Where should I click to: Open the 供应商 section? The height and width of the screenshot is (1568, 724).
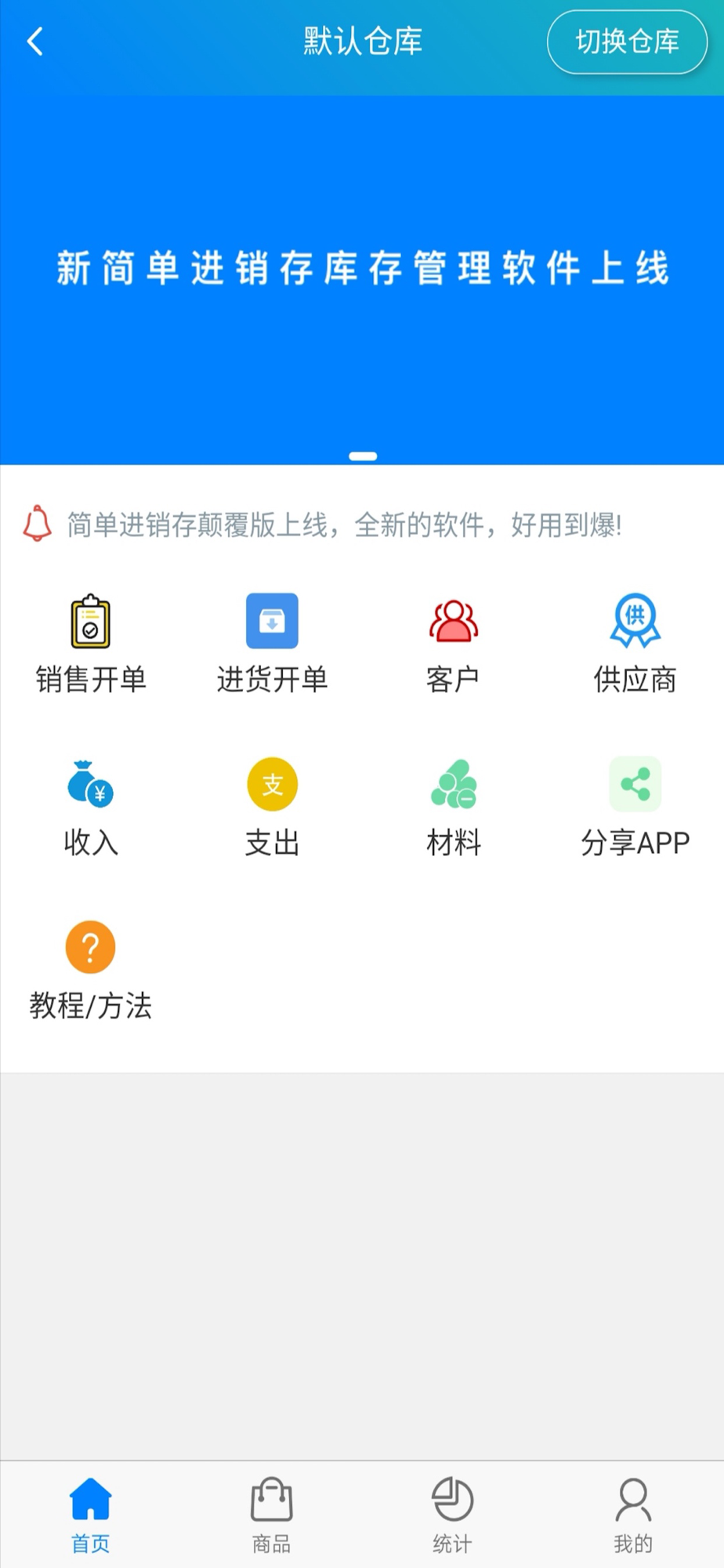(635, 644)
